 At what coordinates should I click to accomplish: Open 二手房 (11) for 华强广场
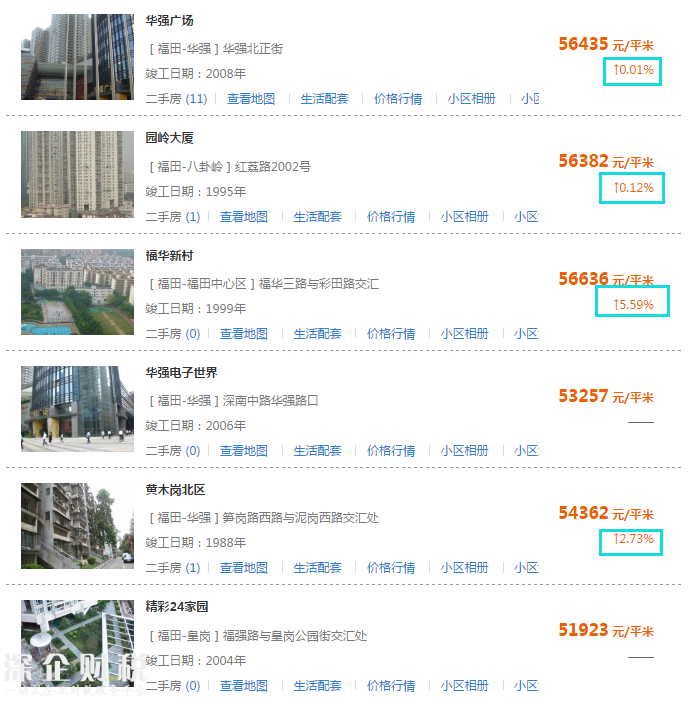176,99
